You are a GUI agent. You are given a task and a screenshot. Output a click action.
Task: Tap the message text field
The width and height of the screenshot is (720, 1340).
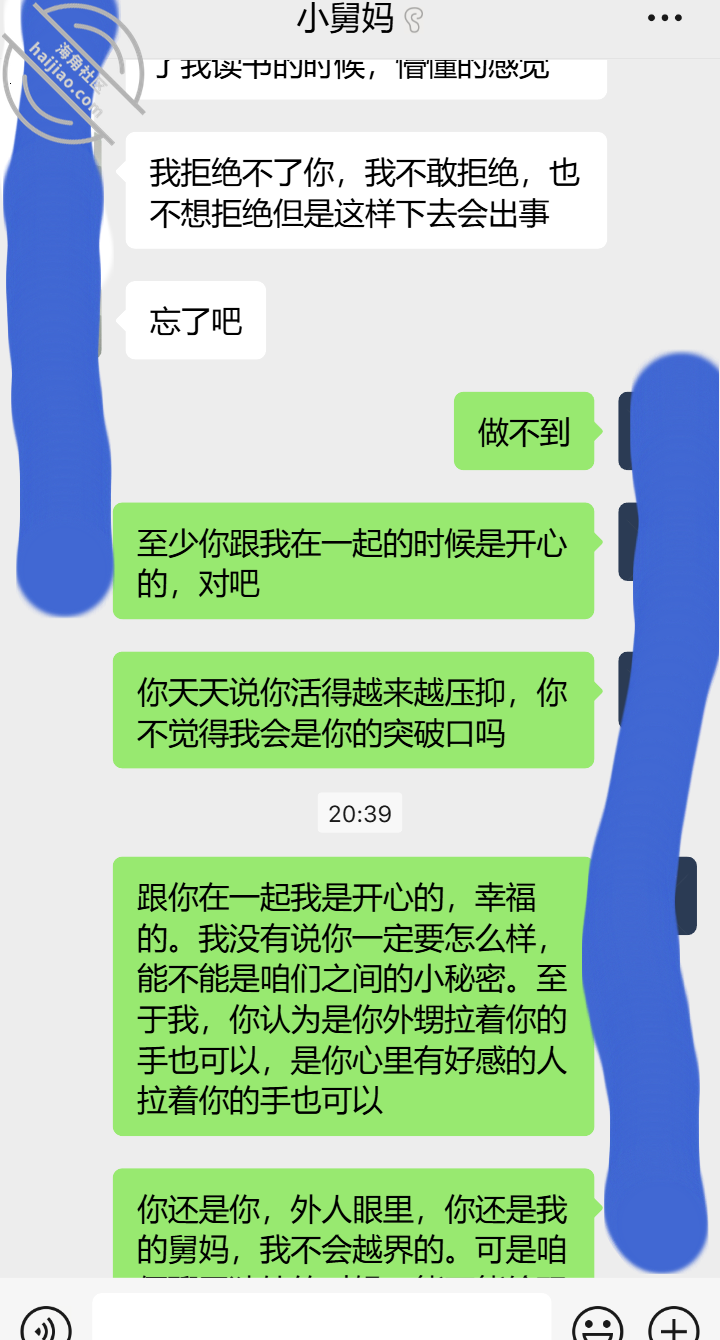[322, 1317]
